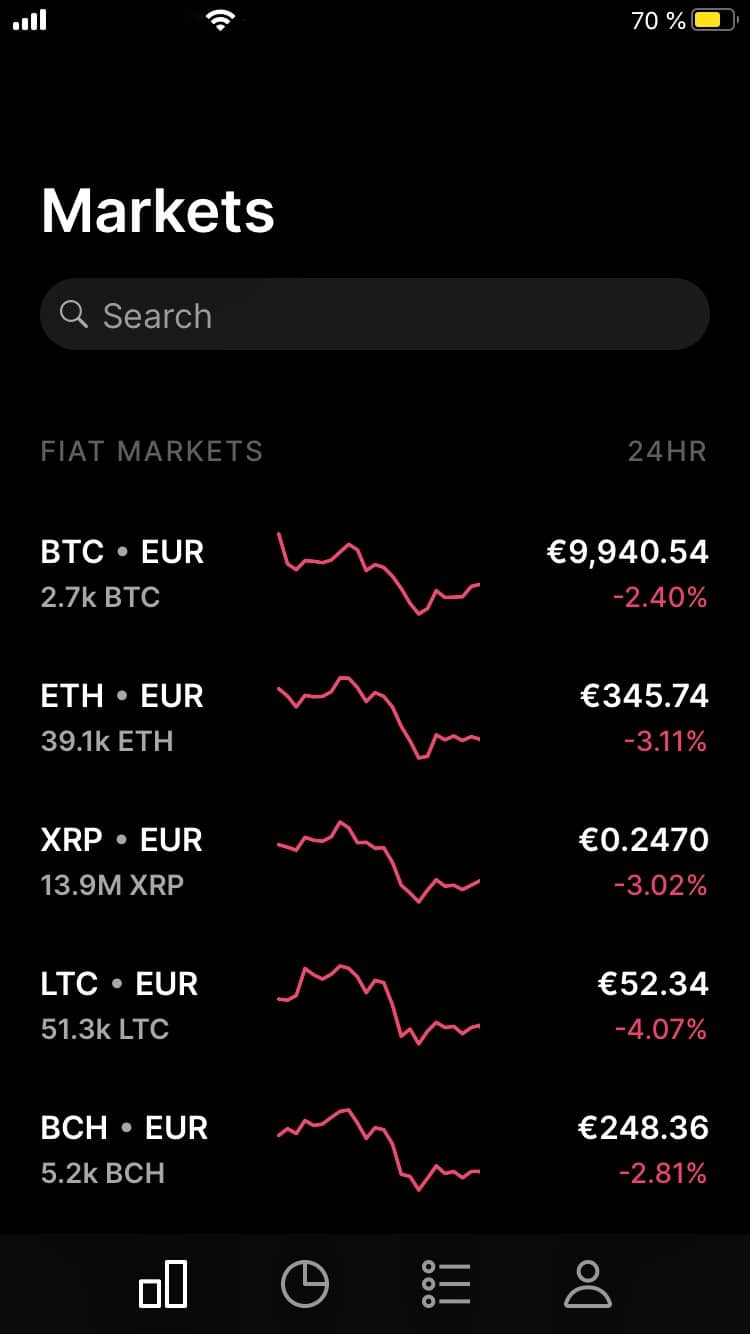The image size is (750, 1334).
Task: Open the BCH • EUR market
Action: pyautogui.click(x=374, y=1150)
